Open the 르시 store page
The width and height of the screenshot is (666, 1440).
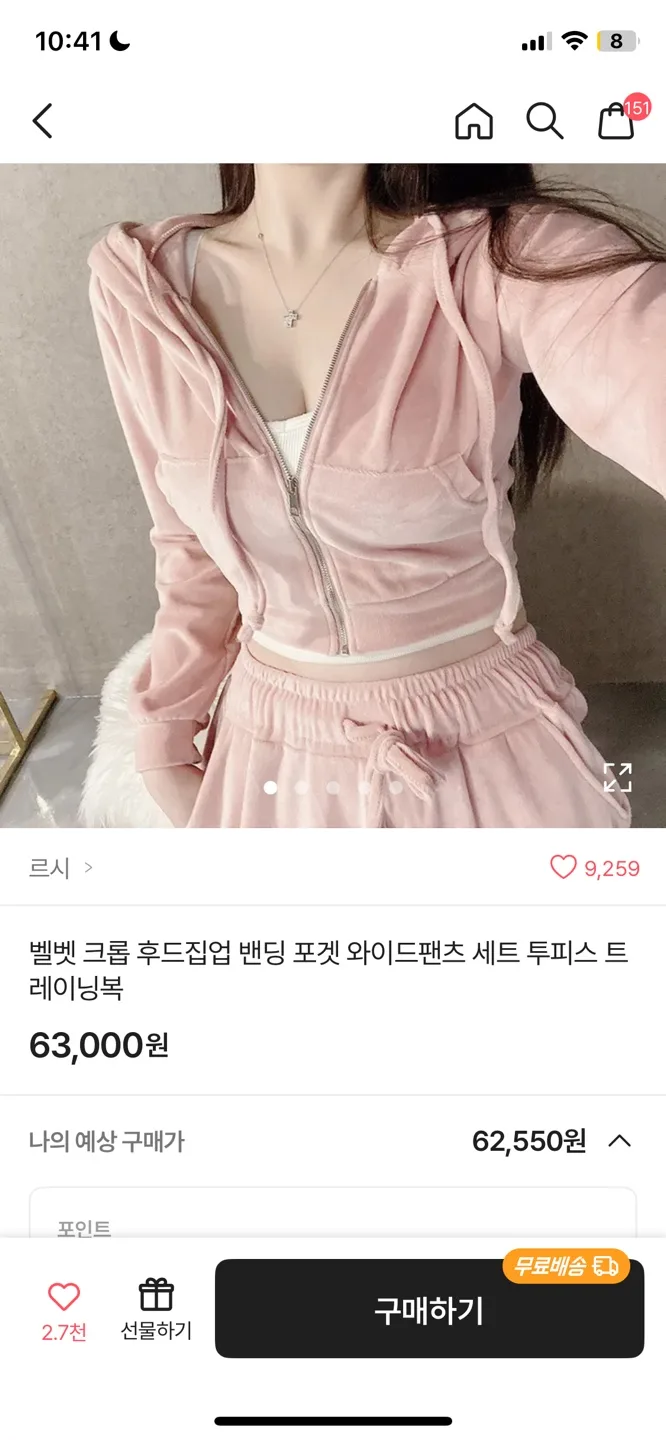coord(60,868)
